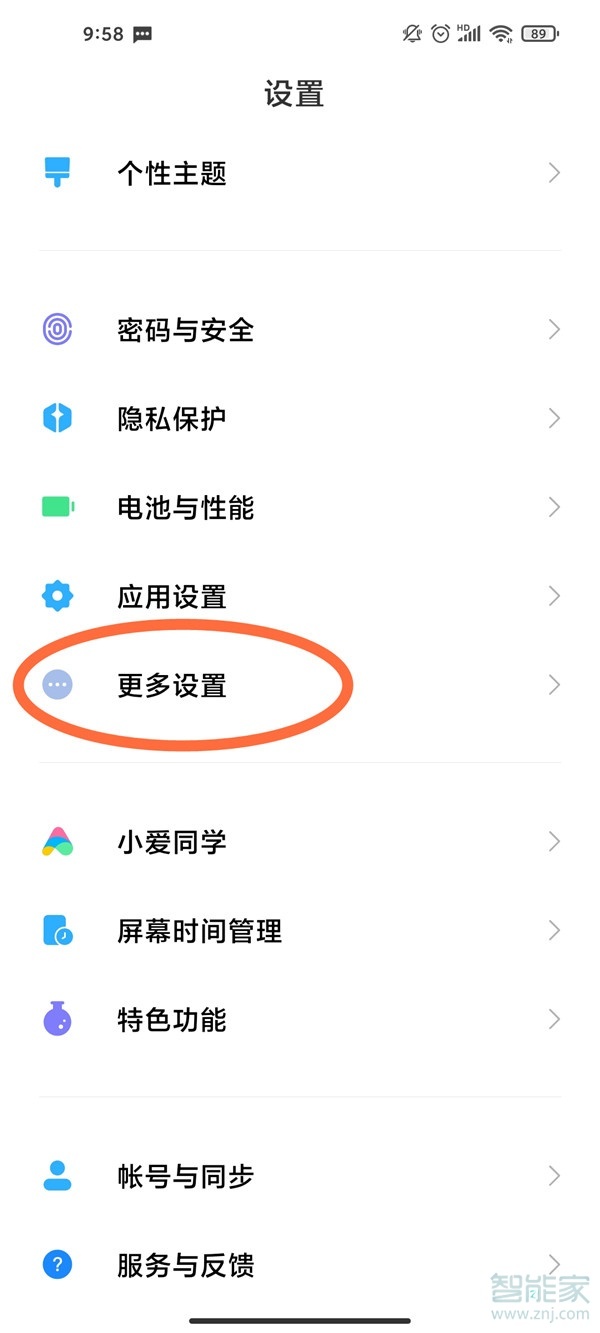Screen dimensions: 600x1333
Task: Open 密码与安全 row
Action: pos(300,329)
